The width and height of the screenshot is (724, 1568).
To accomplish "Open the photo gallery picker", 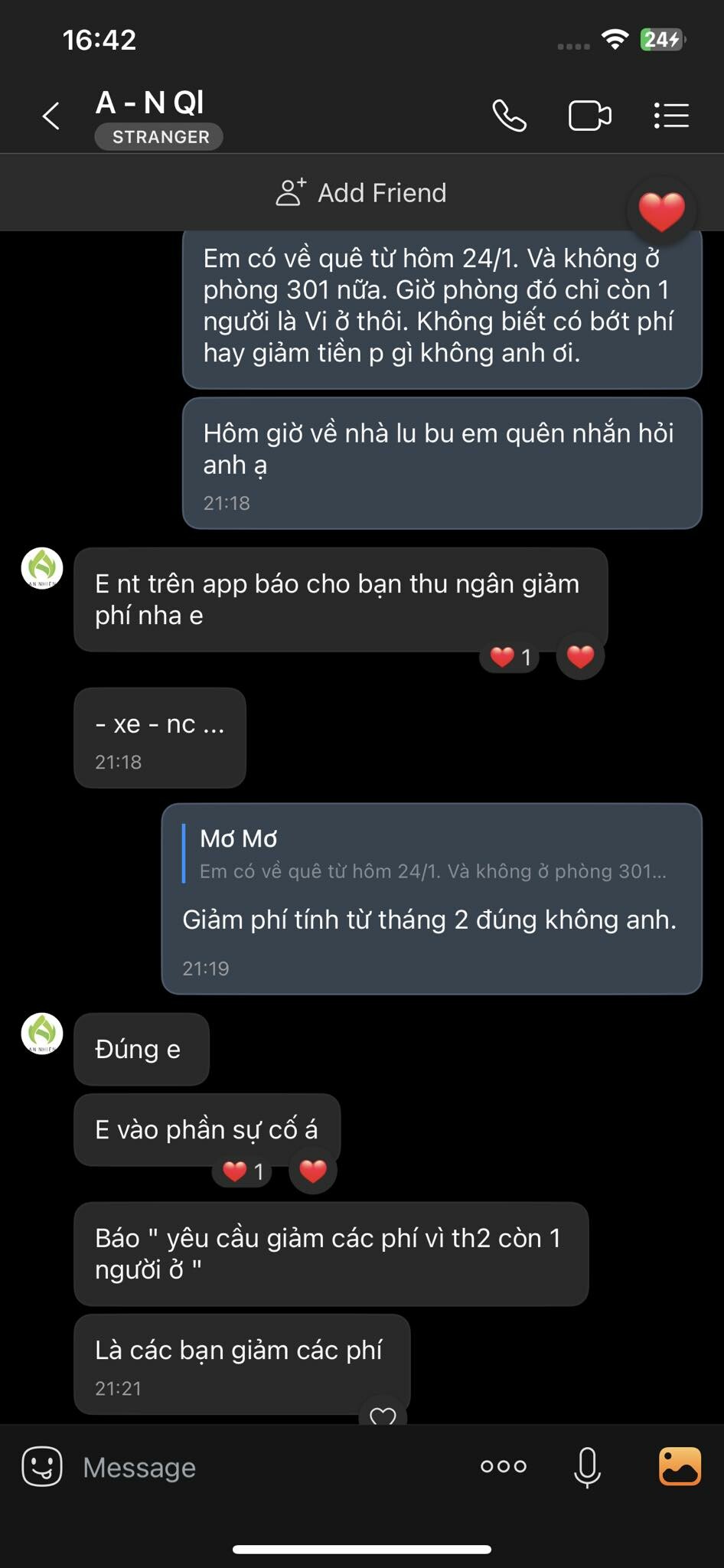I will (680, 1466).
